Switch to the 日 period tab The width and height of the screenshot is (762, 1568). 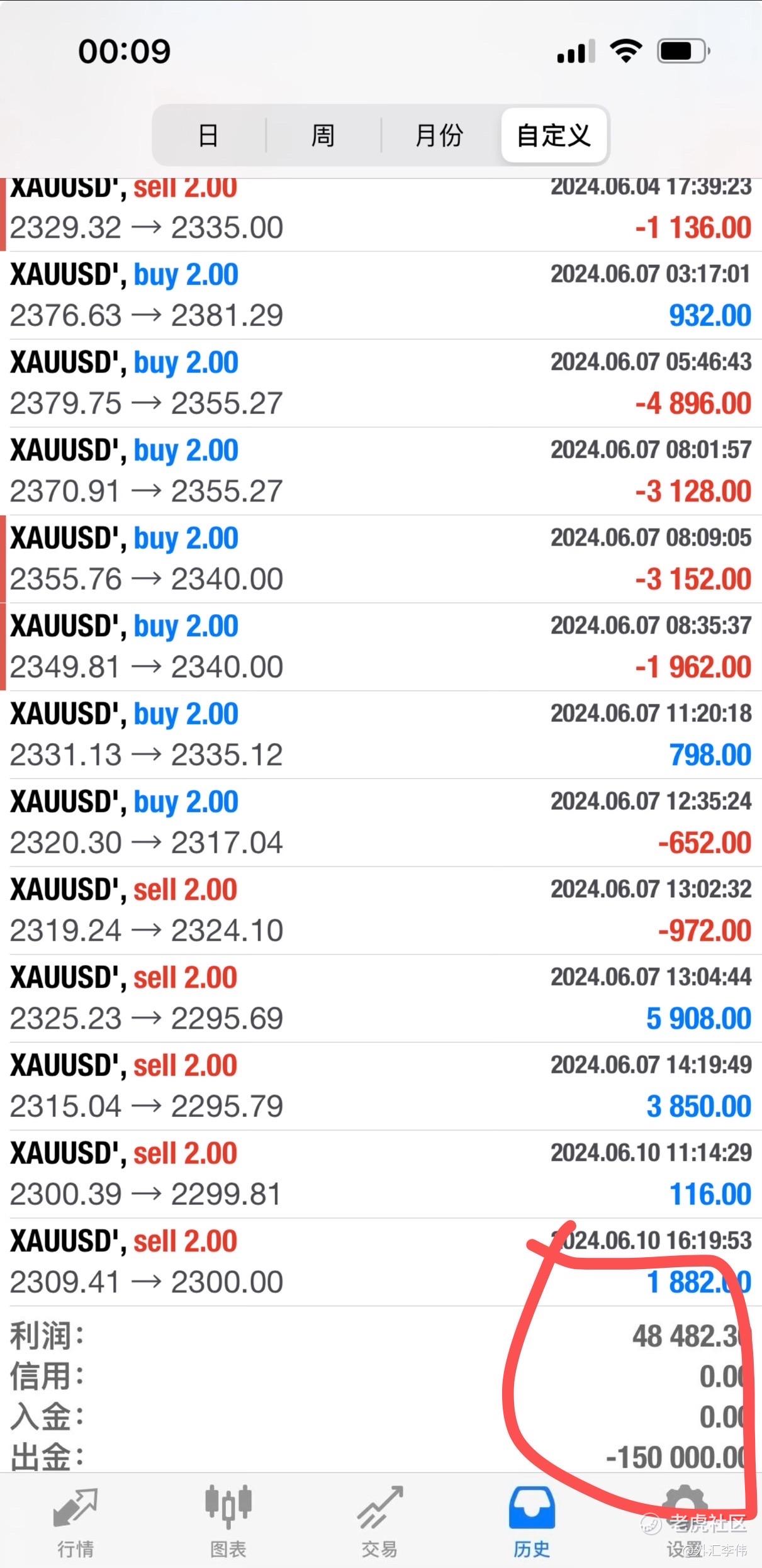[208, 135]
